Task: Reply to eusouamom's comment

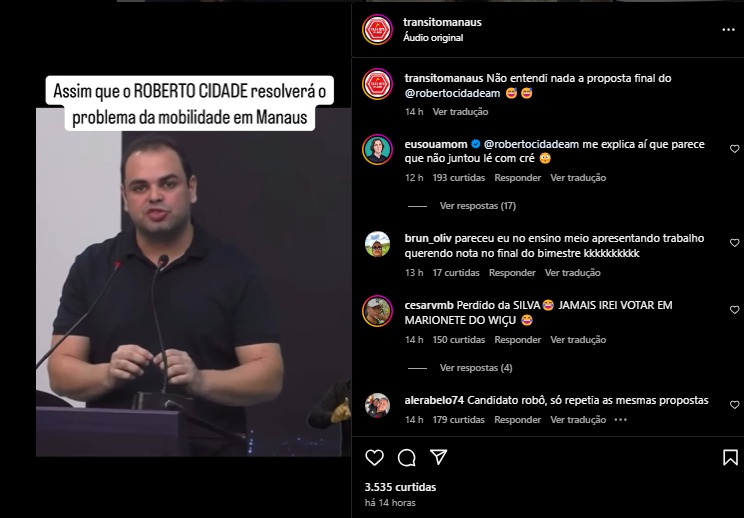Action: click(x=517, y=178)
